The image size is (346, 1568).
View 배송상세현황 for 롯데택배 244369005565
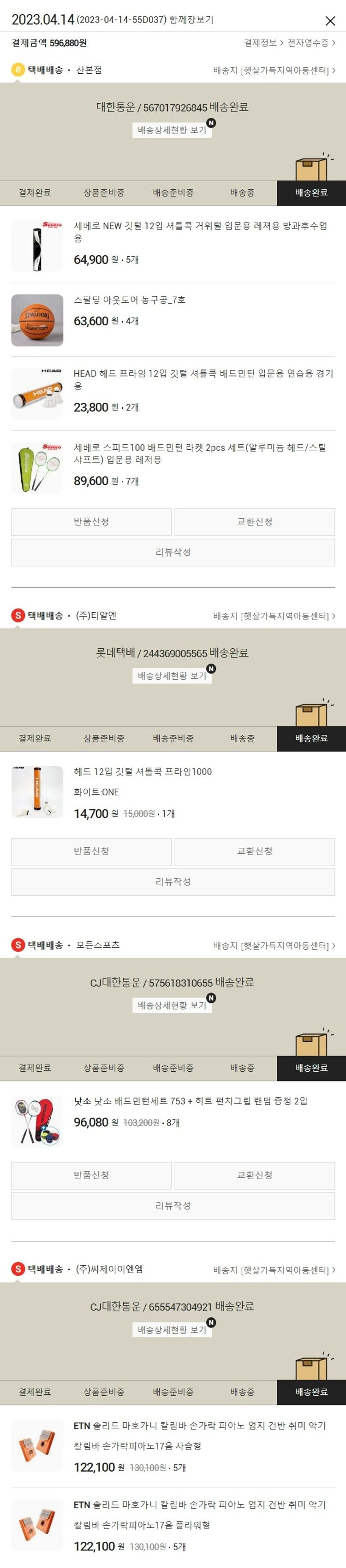click(172, 675)
